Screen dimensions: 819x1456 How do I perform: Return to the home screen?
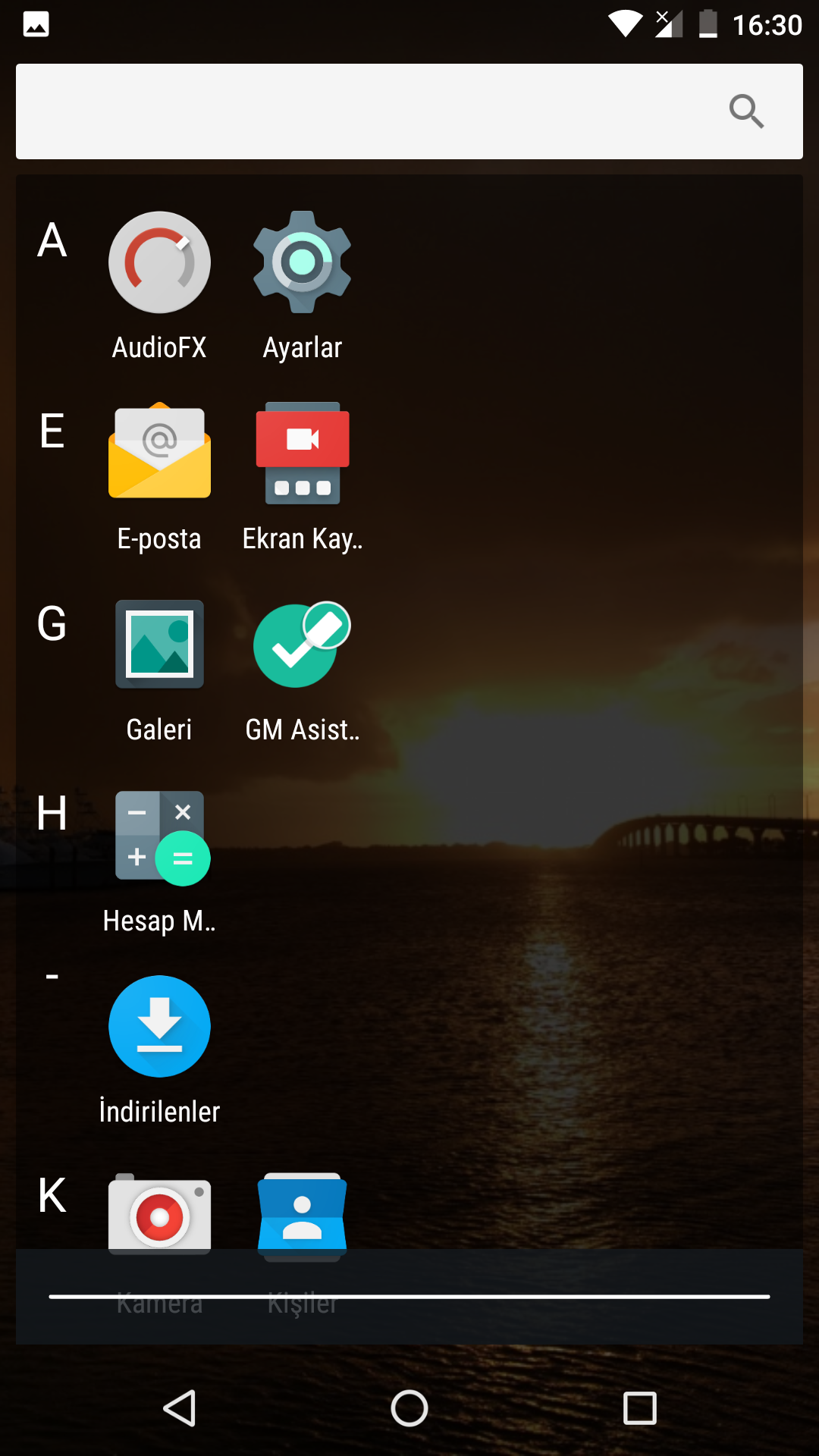coord(409,1409)
